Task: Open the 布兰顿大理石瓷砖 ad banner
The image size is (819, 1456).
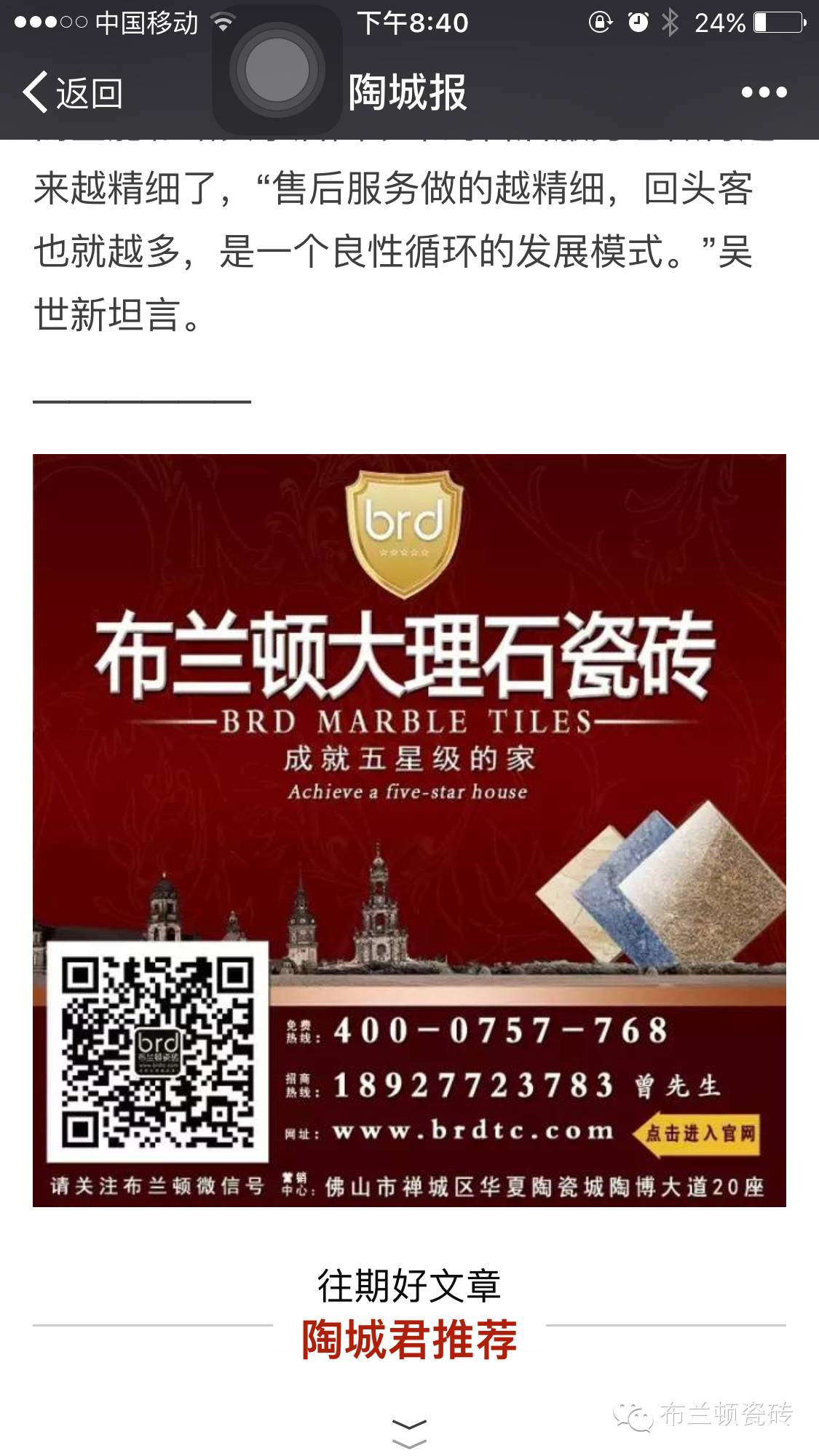Action: click(409, 830)
